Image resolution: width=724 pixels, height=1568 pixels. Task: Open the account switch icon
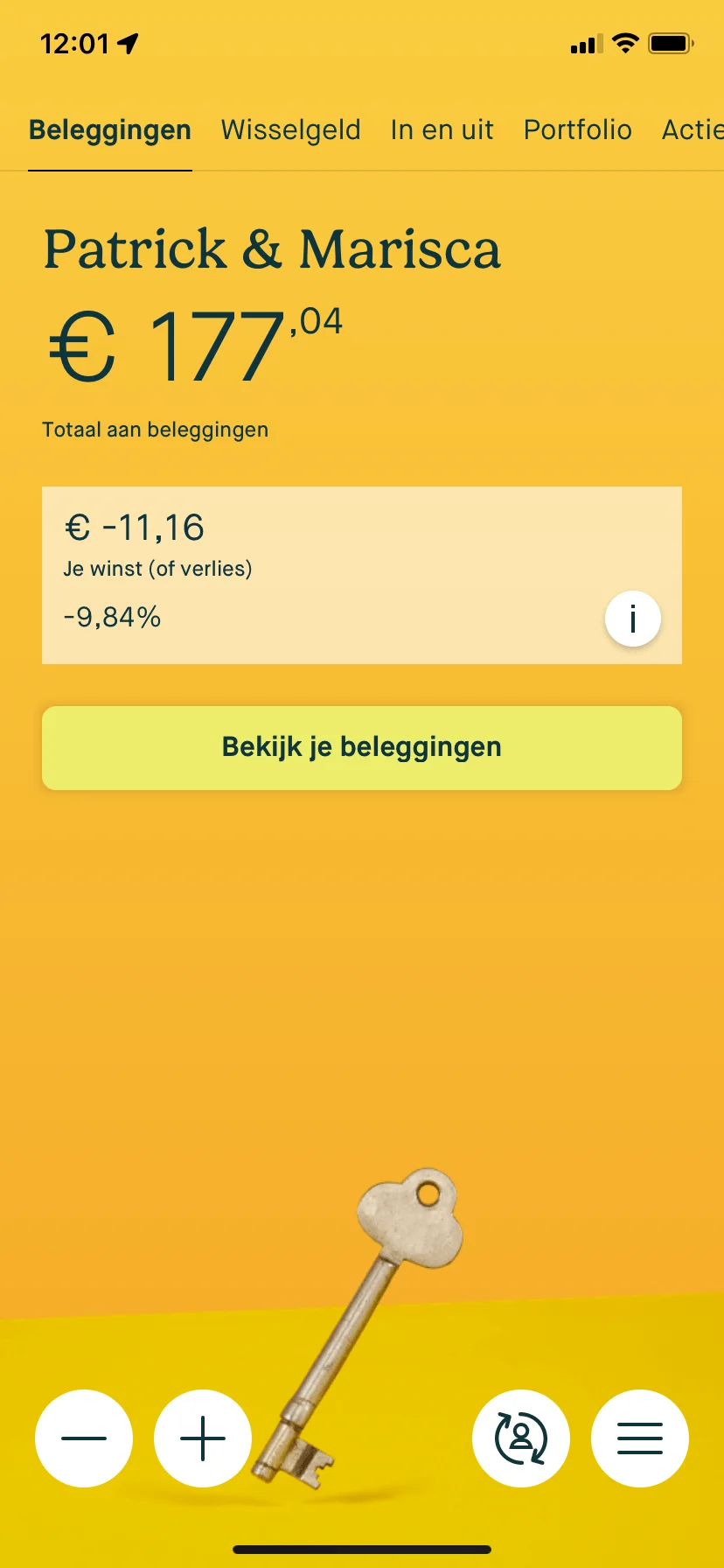(x=521, y=1438)
